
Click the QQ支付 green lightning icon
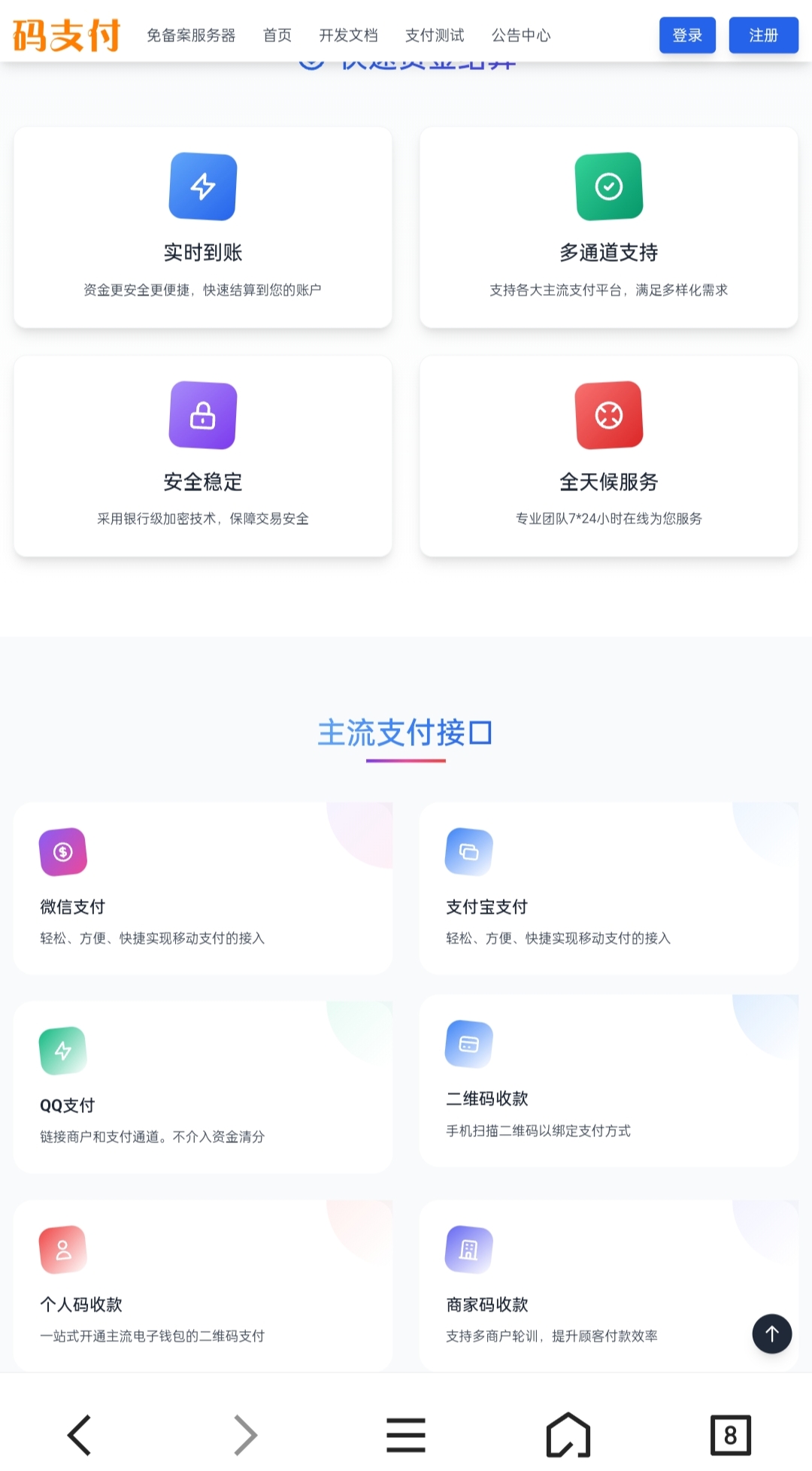click(63, 1051)
